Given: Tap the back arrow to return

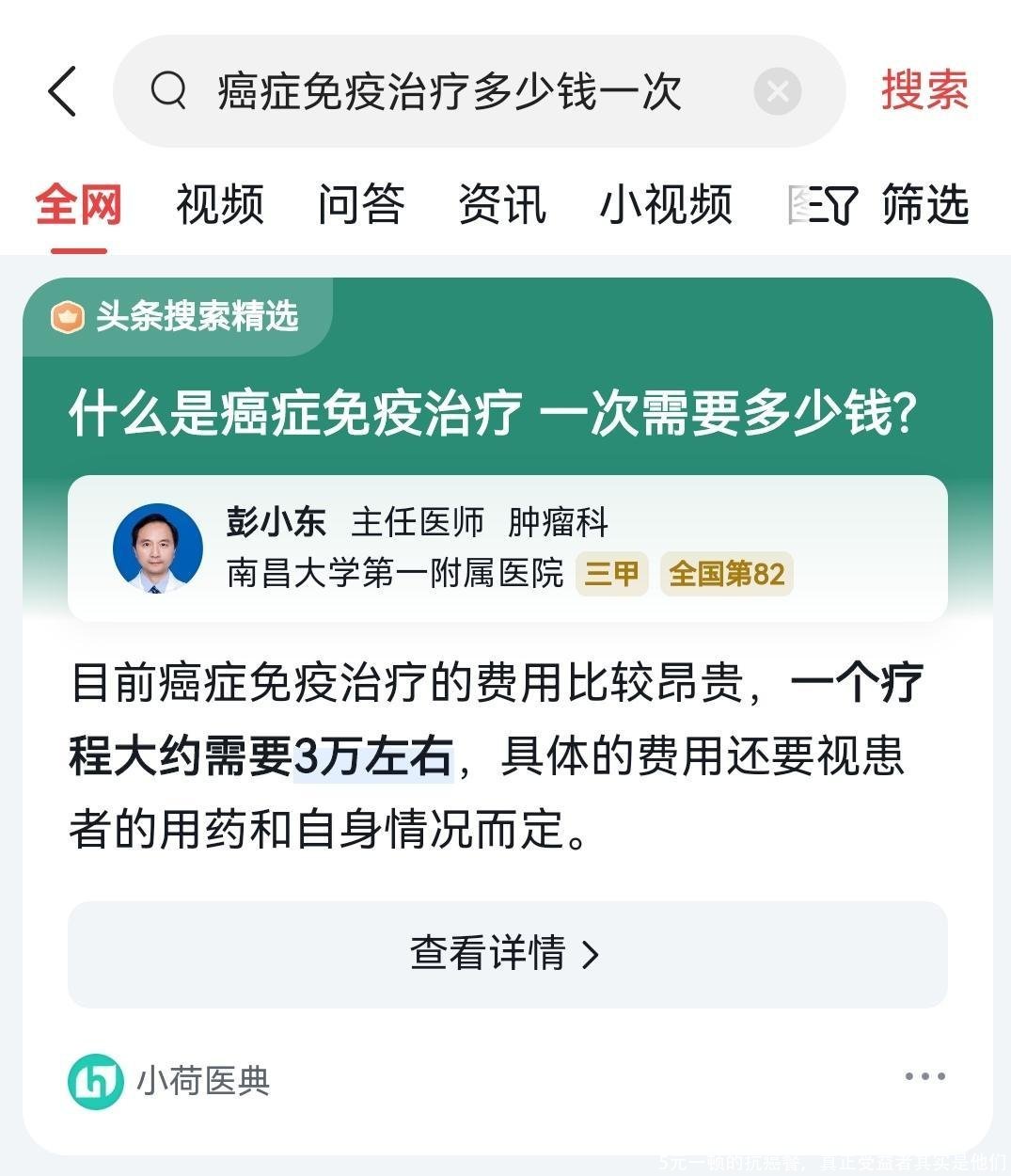Looking at the screenshot, I should click(63, 92).
